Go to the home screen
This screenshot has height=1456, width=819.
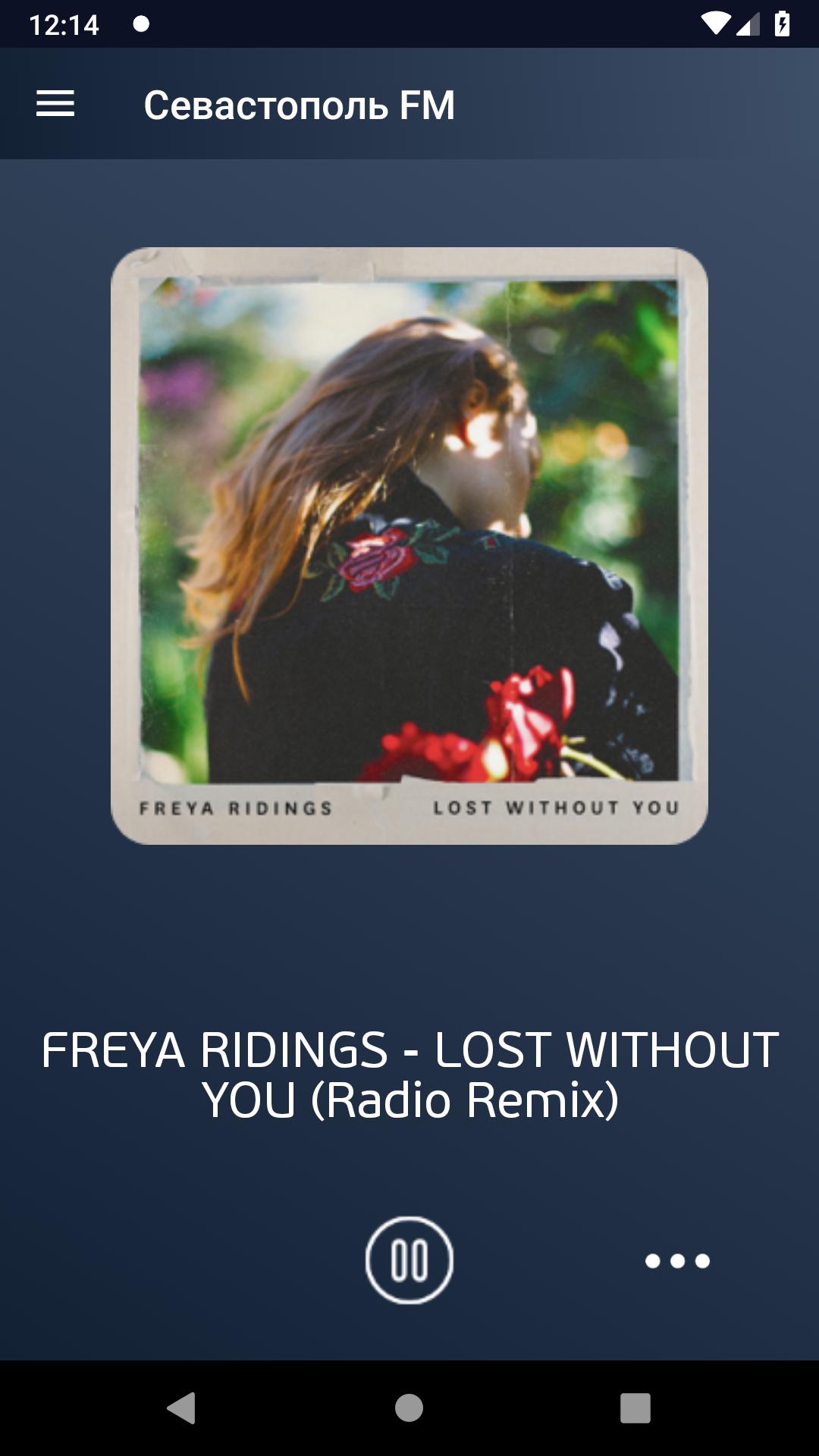pos(409,1408)
